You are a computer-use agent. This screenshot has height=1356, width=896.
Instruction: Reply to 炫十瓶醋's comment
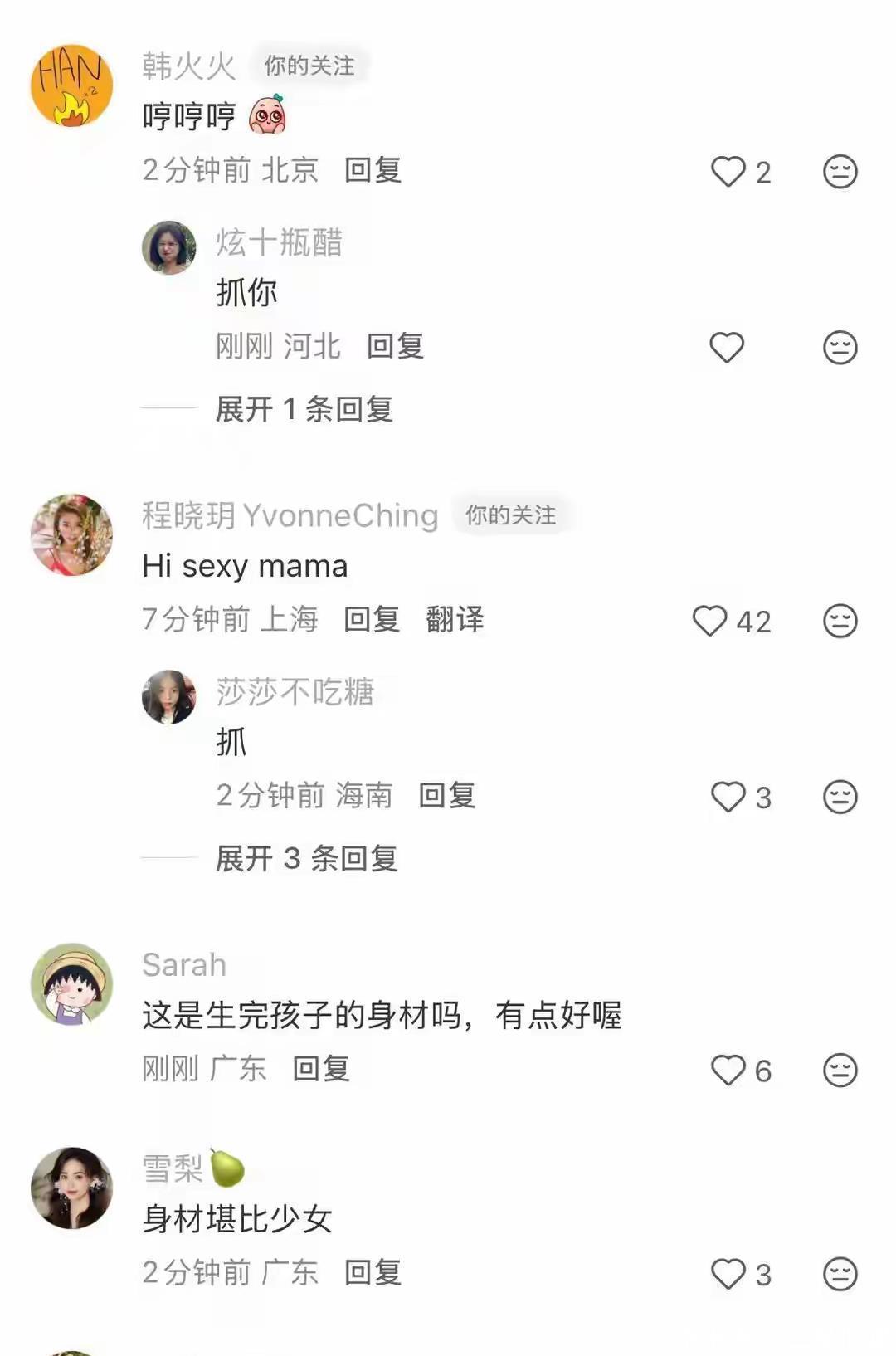point(395,346)
